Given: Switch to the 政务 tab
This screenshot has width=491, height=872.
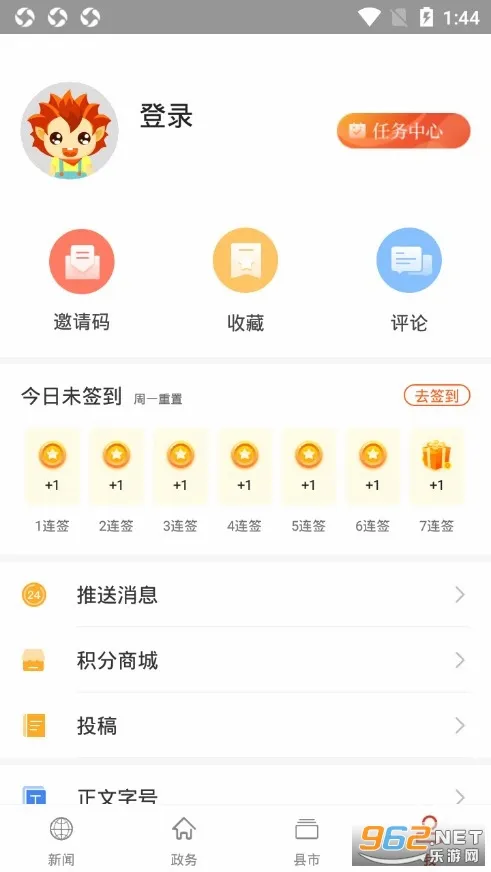Looking at the screenshot, I should click(184, 840).
